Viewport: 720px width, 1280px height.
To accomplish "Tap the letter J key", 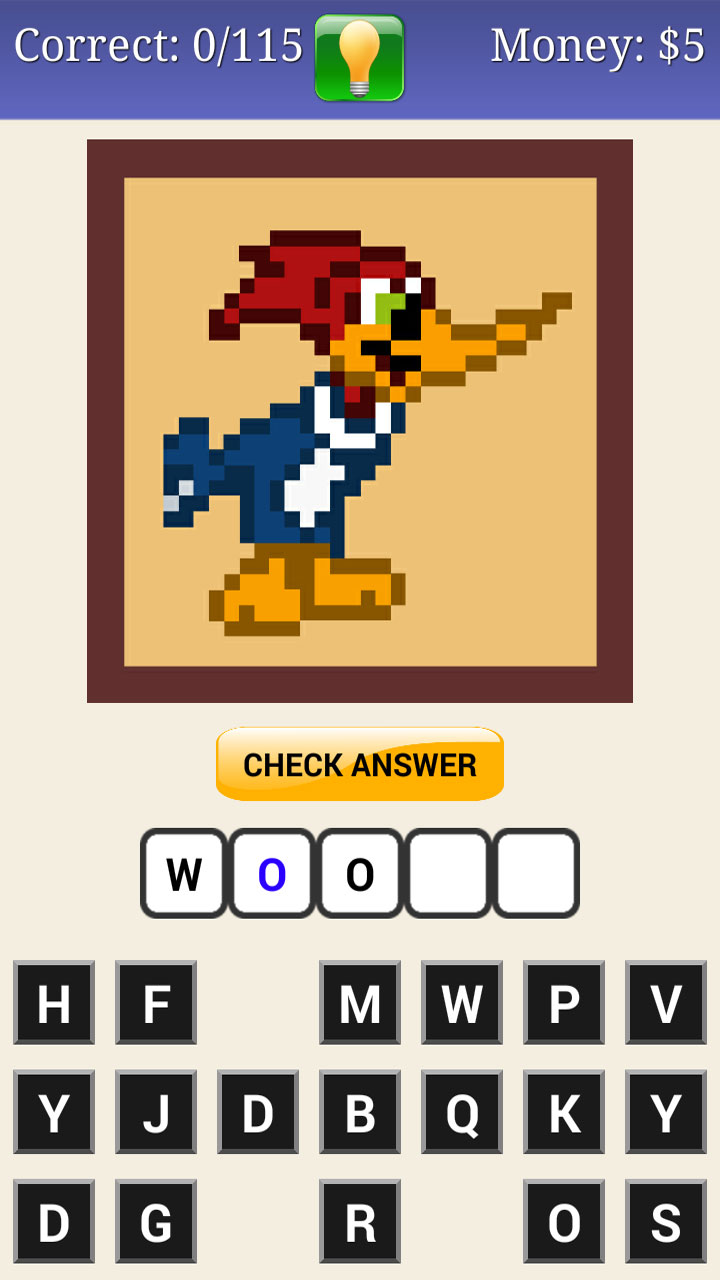I will 156,1112.
